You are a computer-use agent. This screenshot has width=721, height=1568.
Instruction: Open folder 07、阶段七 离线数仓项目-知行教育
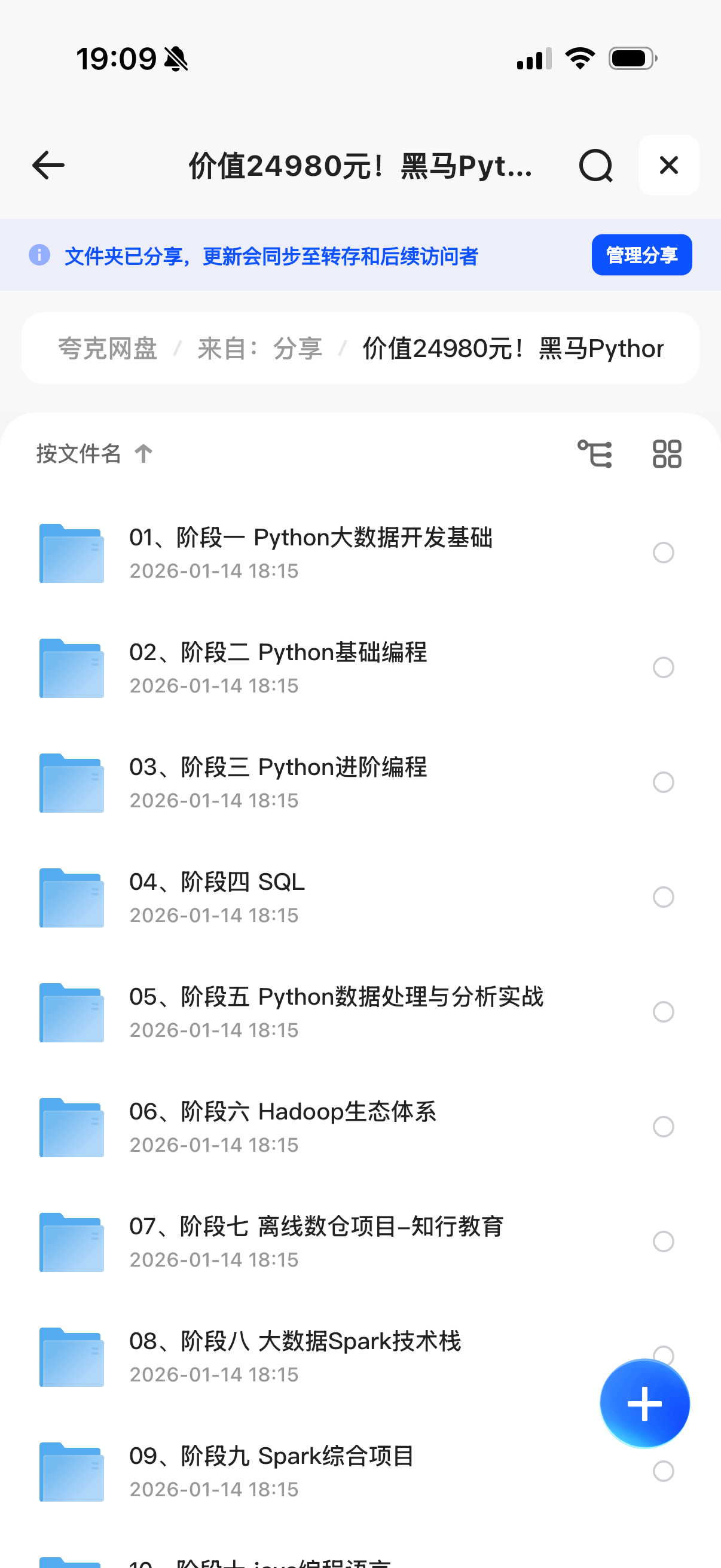[316, 1241]
